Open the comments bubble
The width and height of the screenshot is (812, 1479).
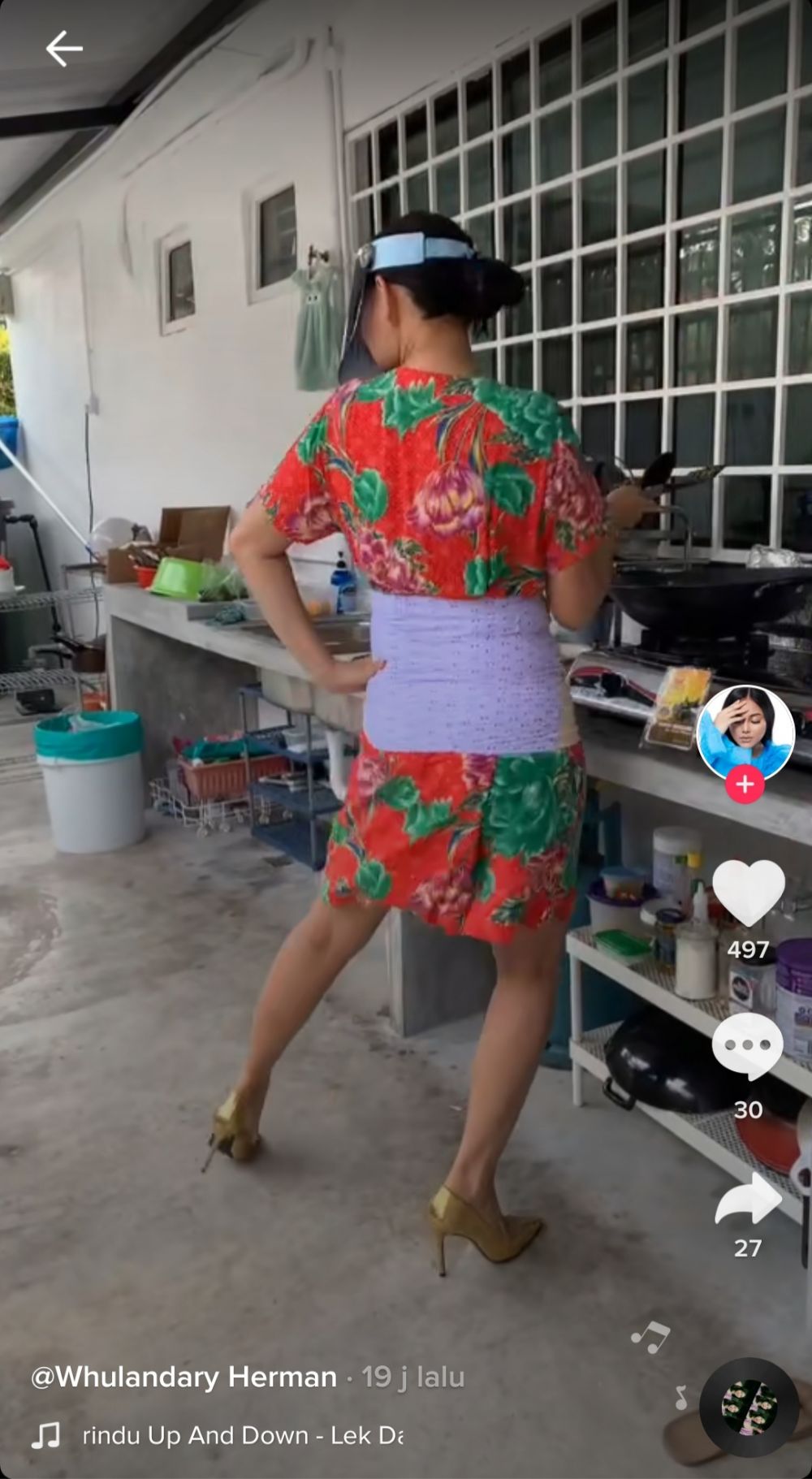click(x=747, y=1046)
